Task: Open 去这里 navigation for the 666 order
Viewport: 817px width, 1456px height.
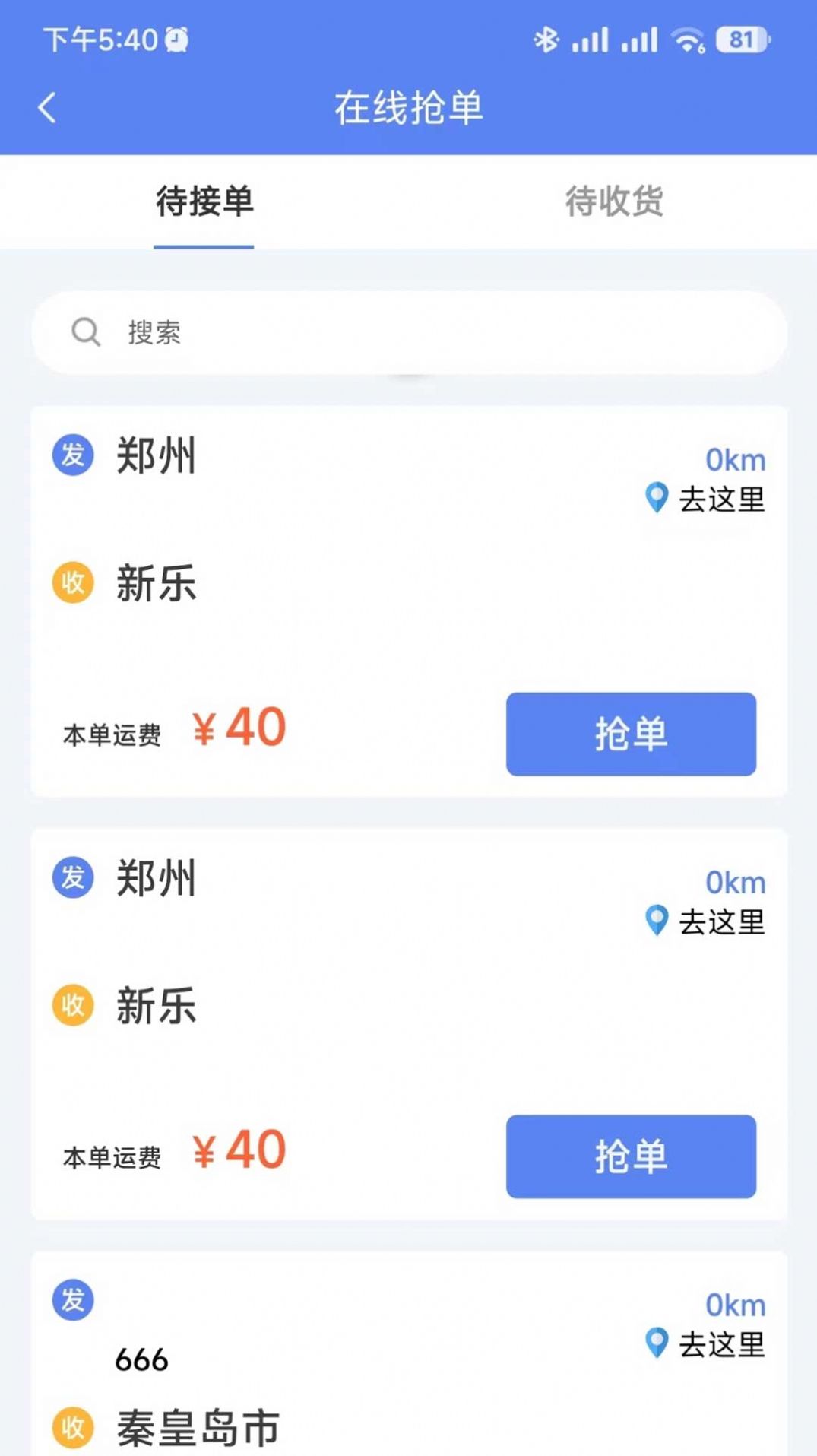Action: point(721,1346)
